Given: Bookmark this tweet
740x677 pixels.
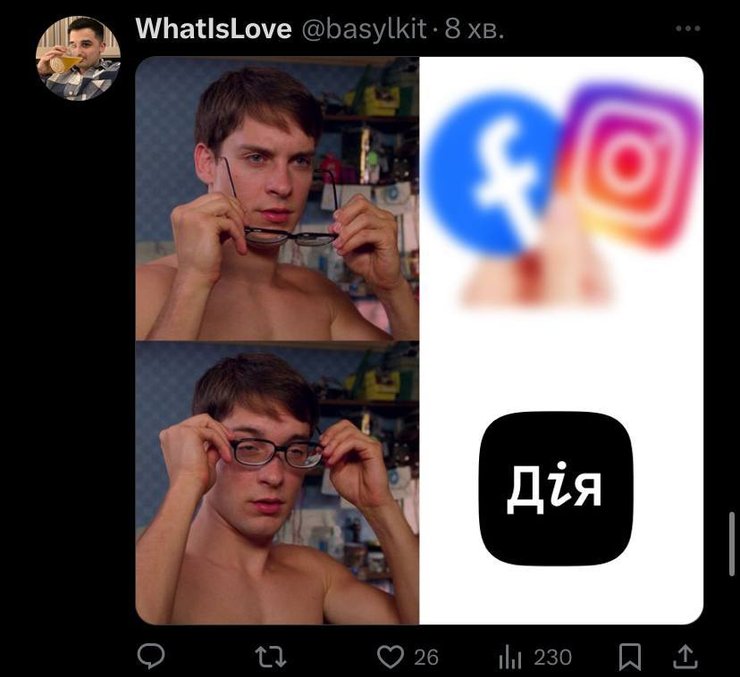Looking at the screenshot, I should tap(630, 656).
